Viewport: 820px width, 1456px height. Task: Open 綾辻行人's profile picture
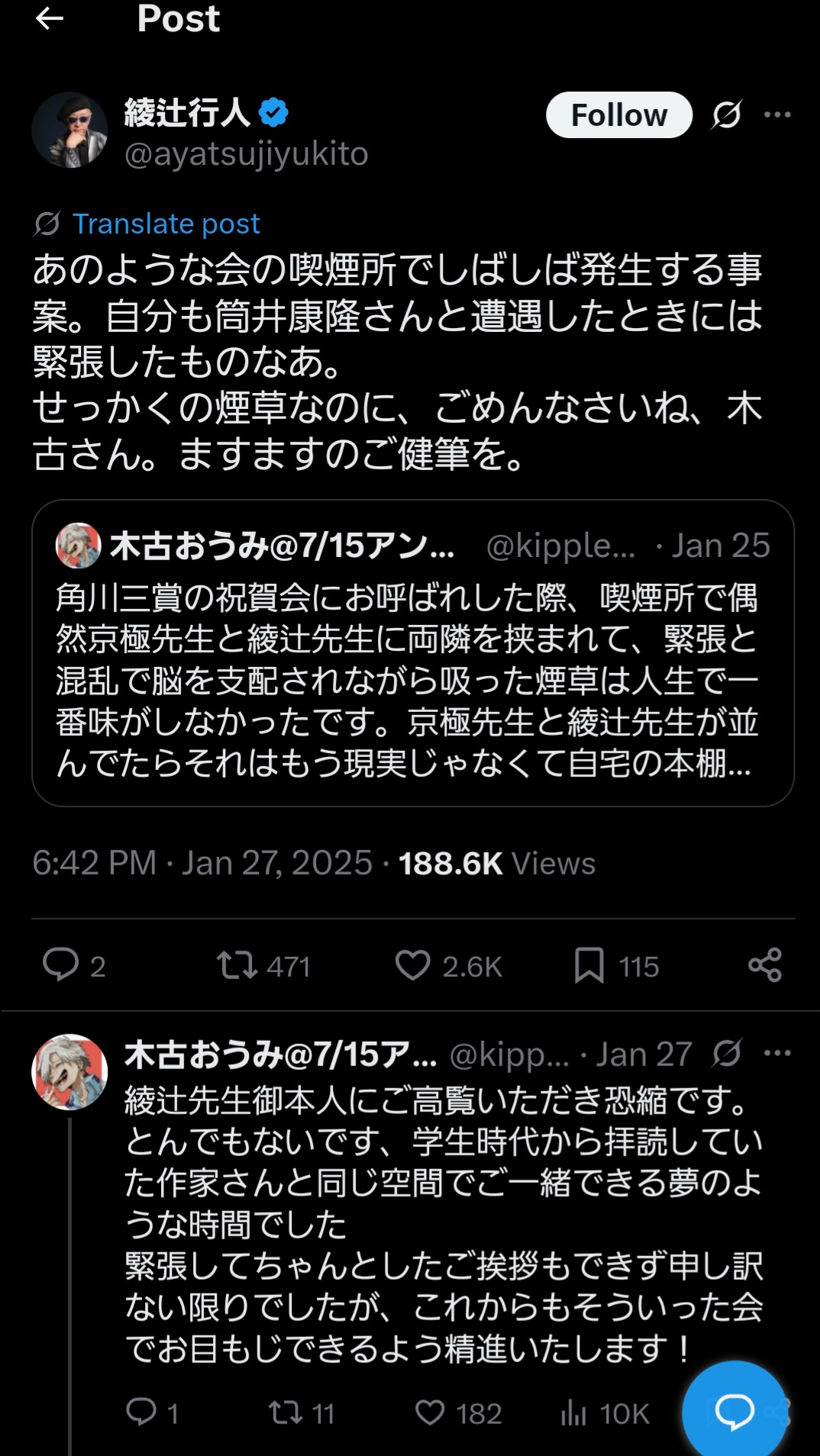[69, 130]
